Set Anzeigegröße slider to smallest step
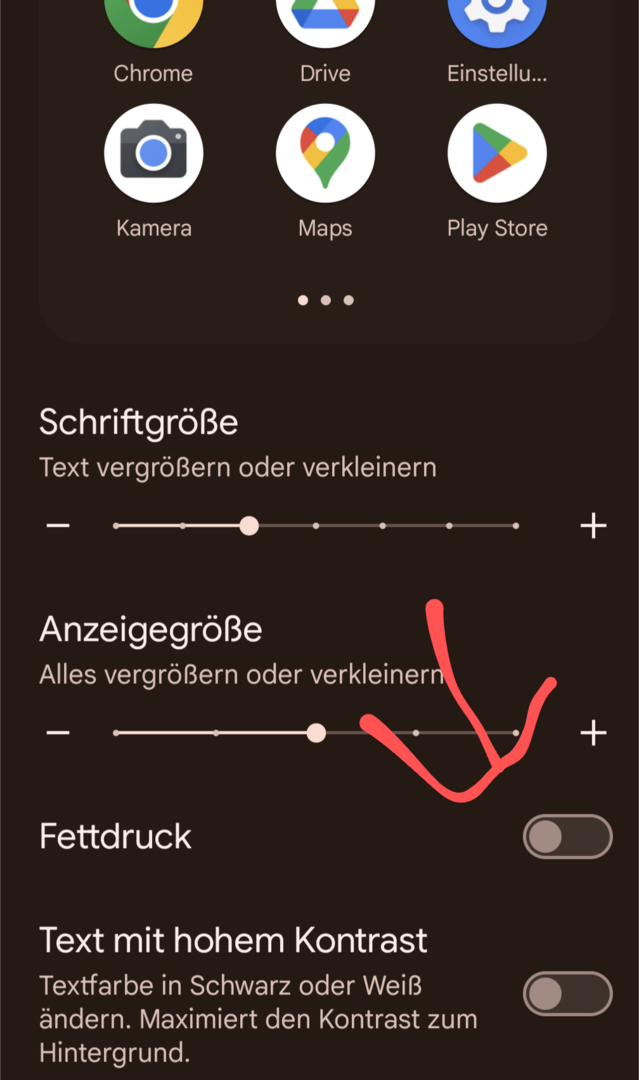Screen dimensions: 639x1080 coord(116,733)
